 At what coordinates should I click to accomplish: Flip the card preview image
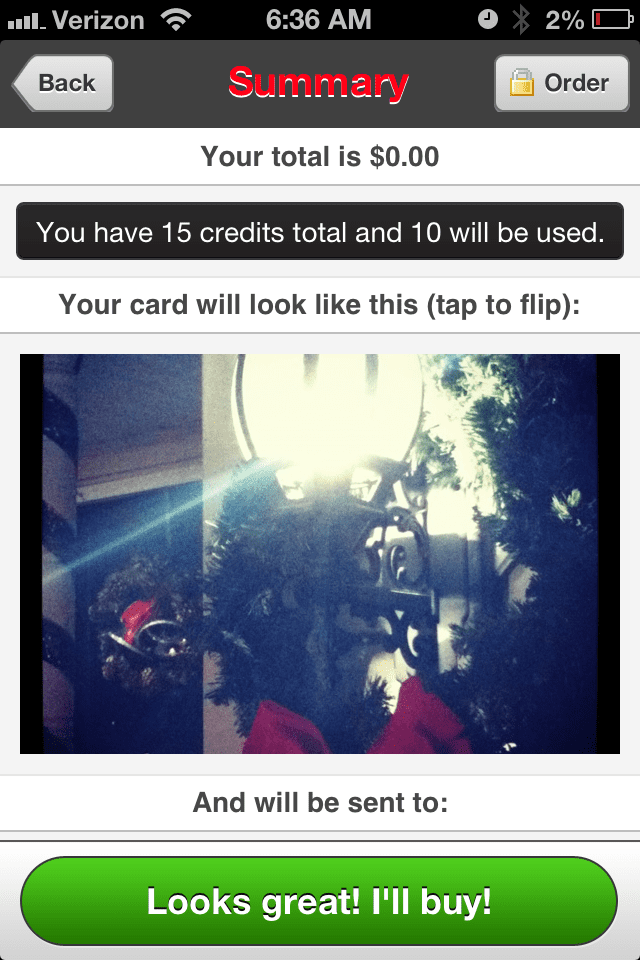click(x=320, y=553)
